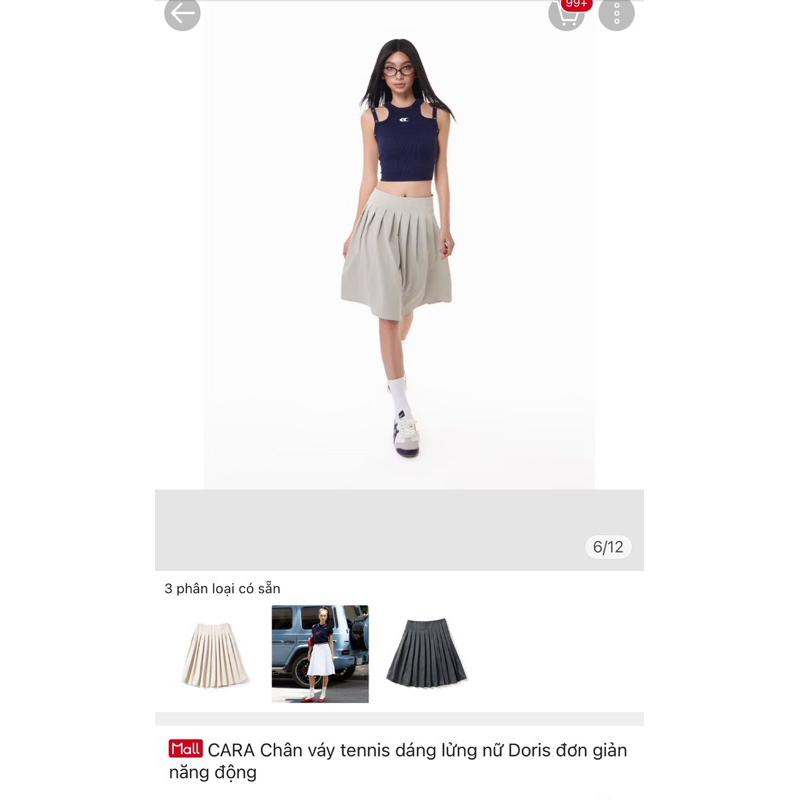This screenshot has height=800, width=800.
Task: Open the three-dot overflow menu
Action: tap(616, 13)
